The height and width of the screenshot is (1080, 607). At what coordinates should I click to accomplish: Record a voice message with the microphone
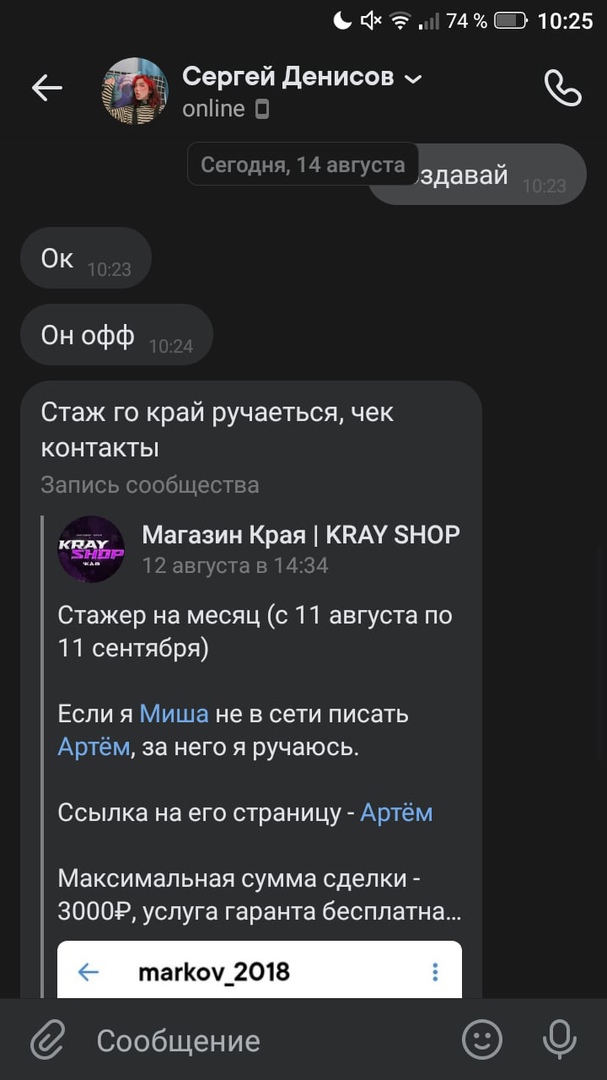click(x=560, y=1040)
